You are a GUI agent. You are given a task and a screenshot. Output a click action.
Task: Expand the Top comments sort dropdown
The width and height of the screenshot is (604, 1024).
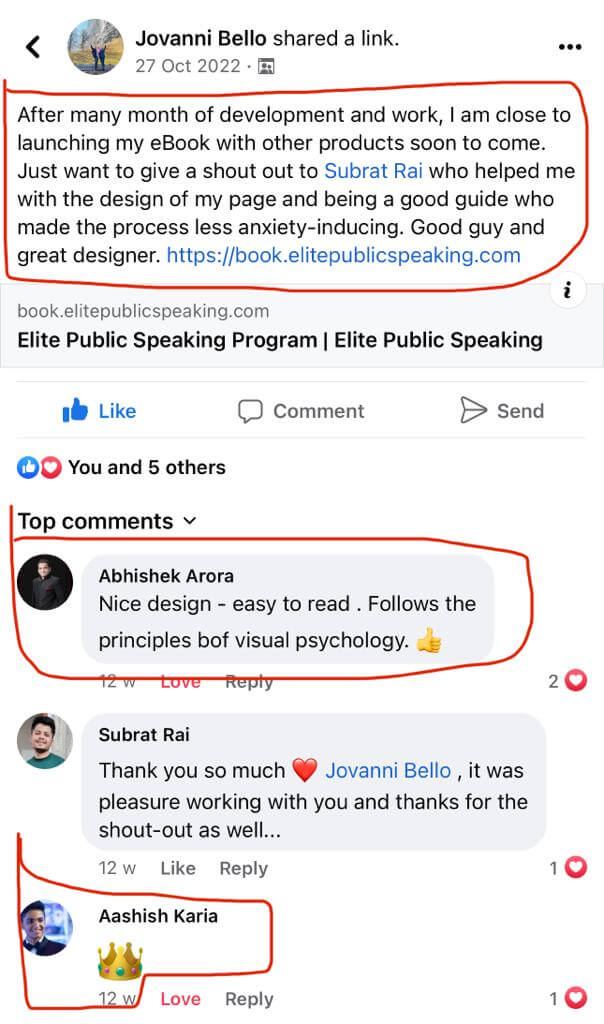(x=107, y=521)
